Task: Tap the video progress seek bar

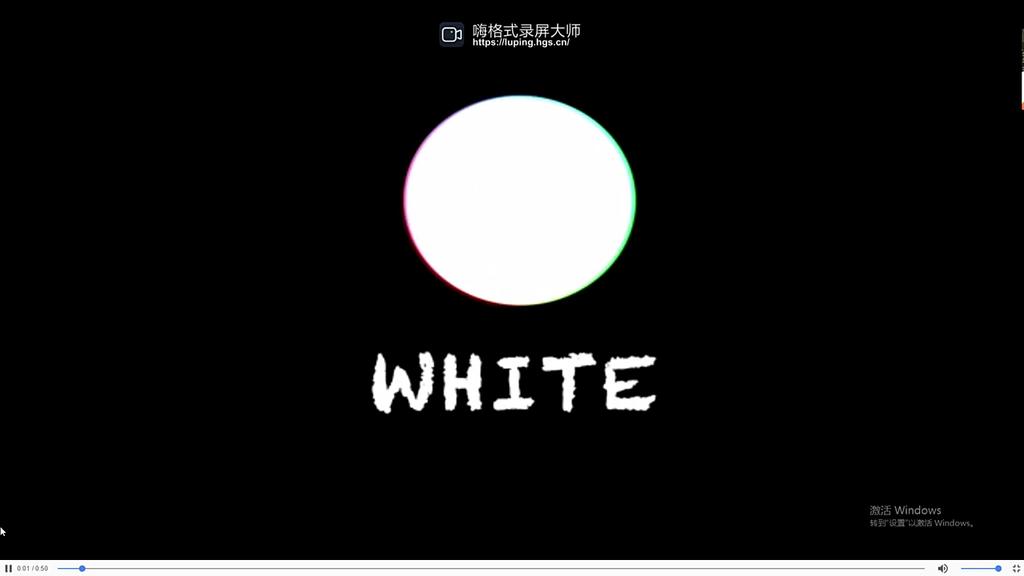Action: pyautogui.click(x=490, y=568)
